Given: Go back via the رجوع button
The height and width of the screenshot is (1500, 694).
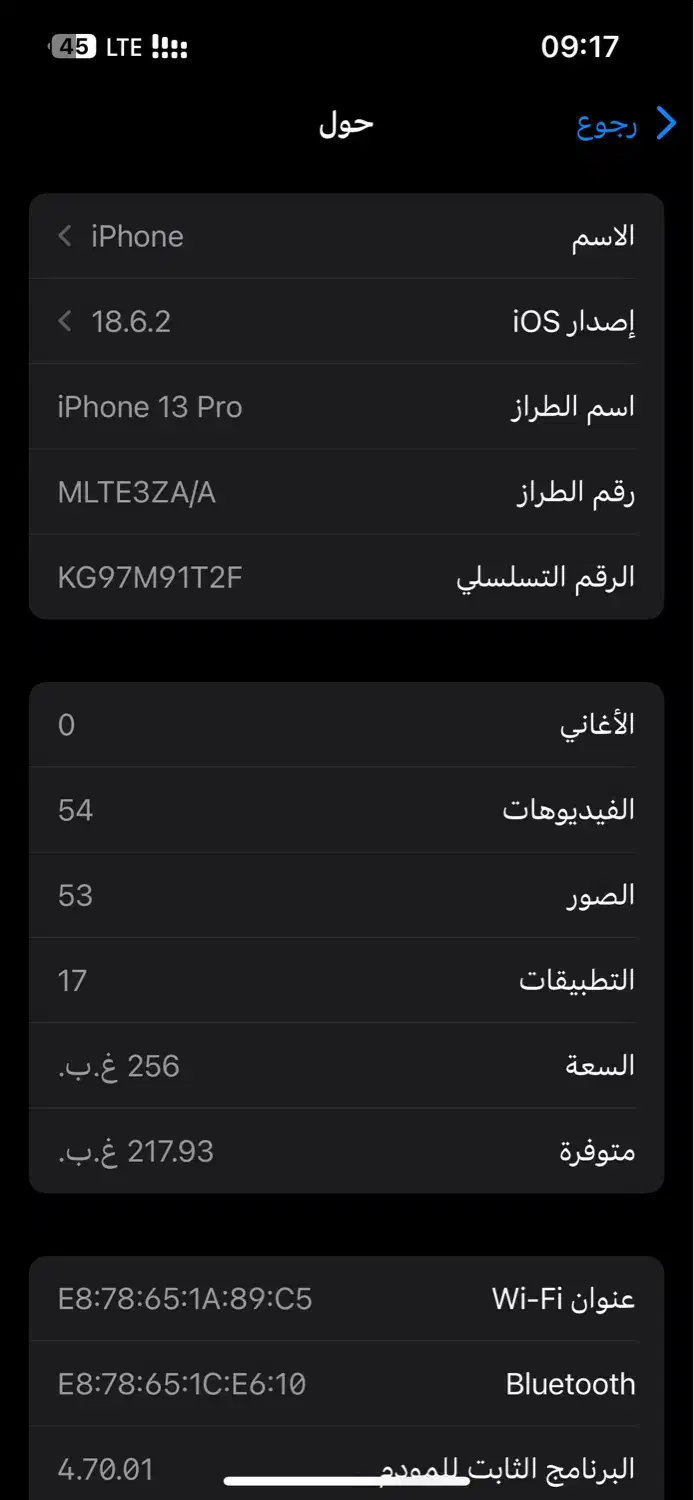Looking at the screenshot, I should (626, 125).
